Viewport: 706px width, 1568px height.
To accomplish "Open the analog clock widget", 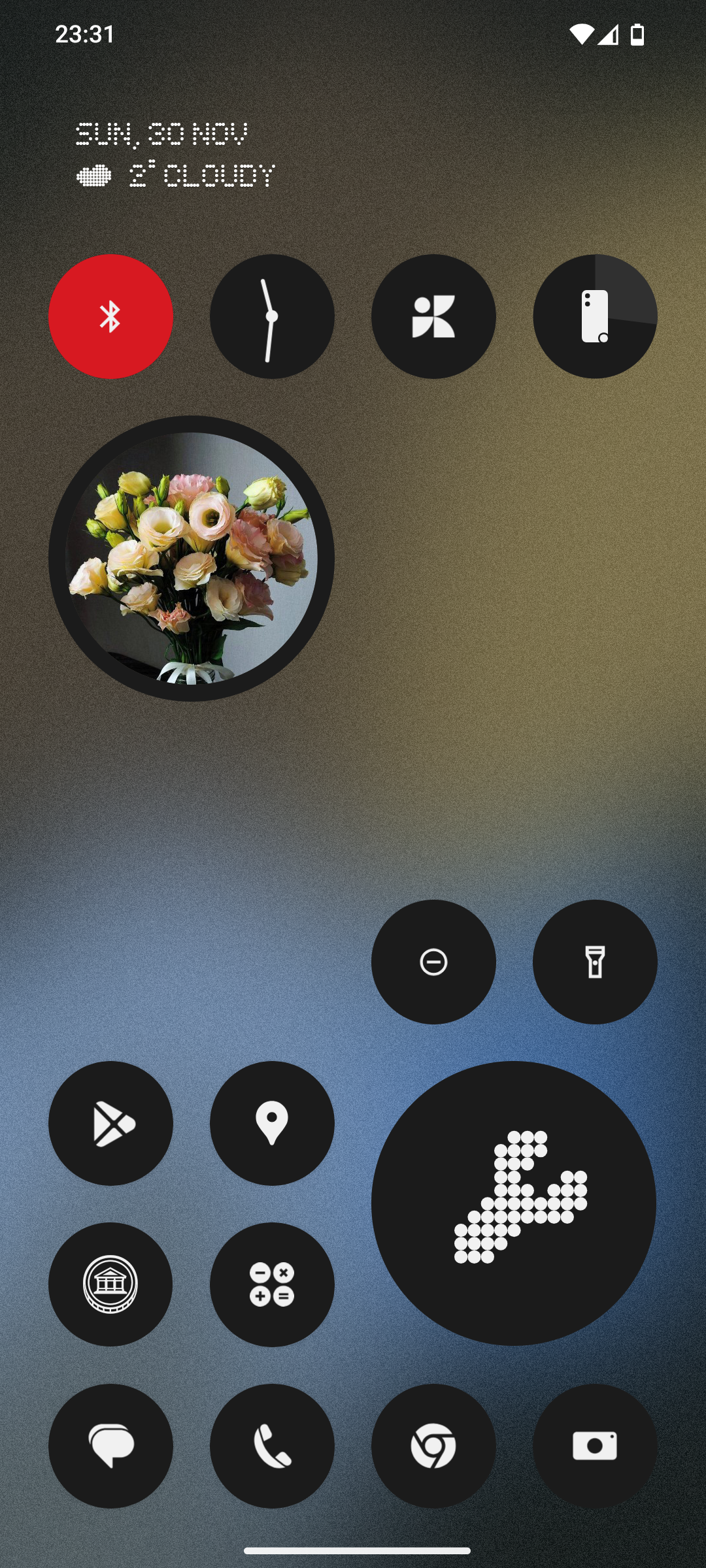I will click(x=272, y=317).
